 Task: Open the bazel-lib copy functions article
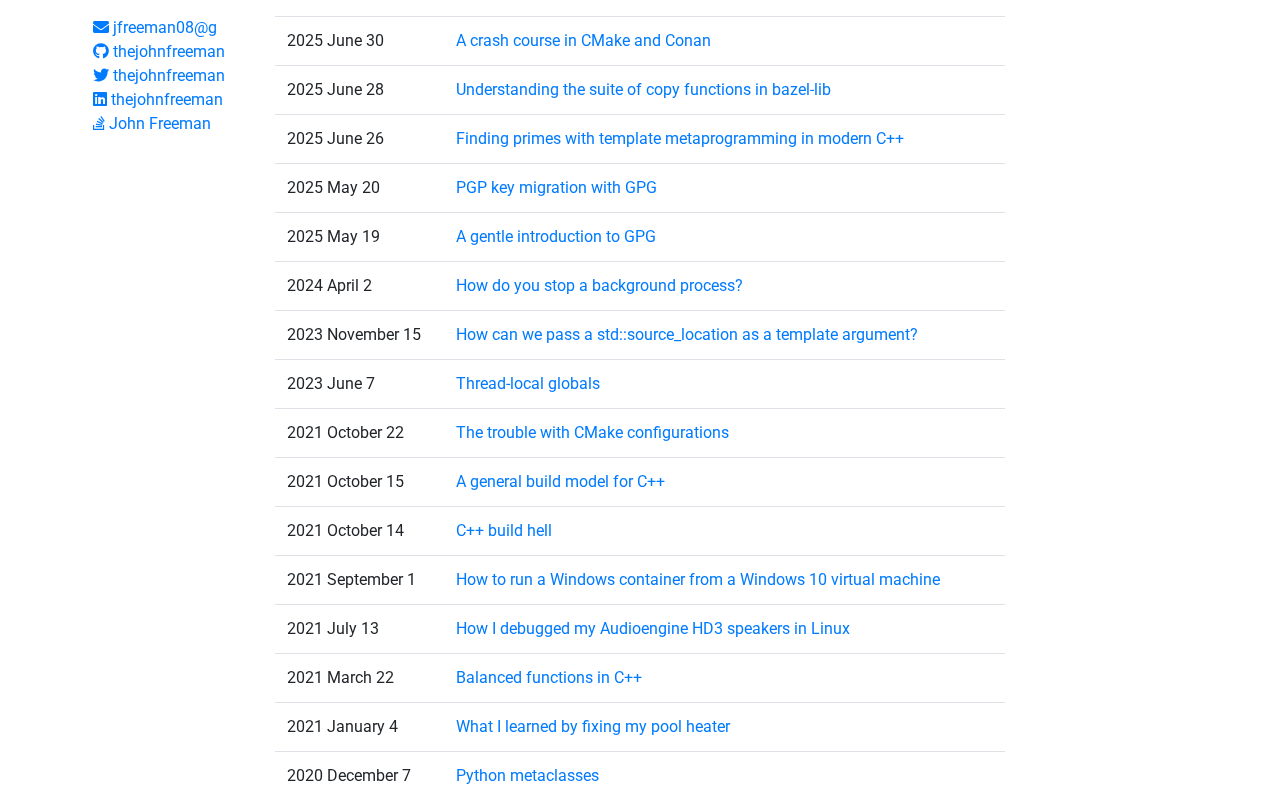point(643,90)
